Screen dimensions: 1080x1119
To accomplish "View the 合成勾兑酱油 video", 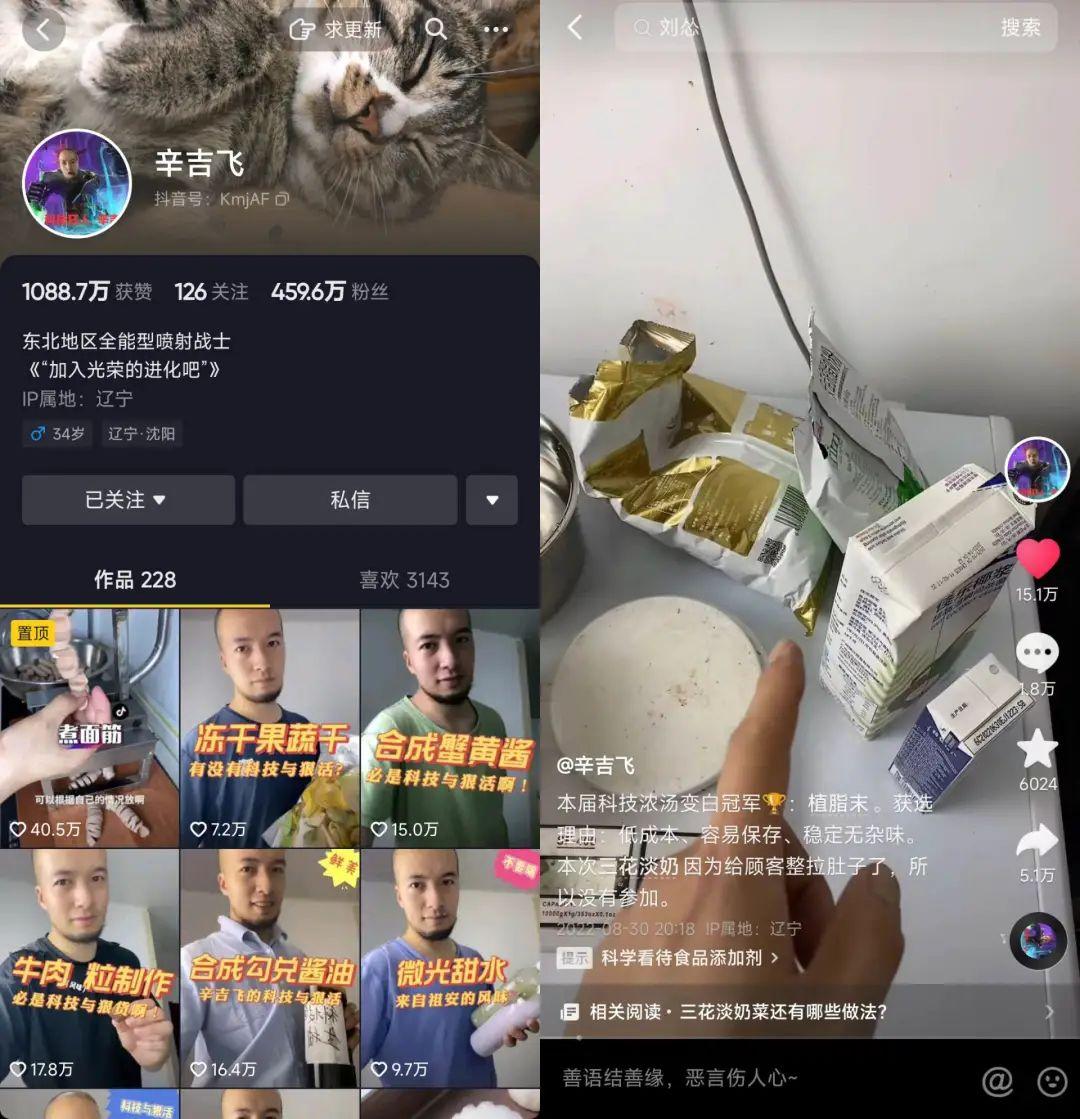I will 270,968.
